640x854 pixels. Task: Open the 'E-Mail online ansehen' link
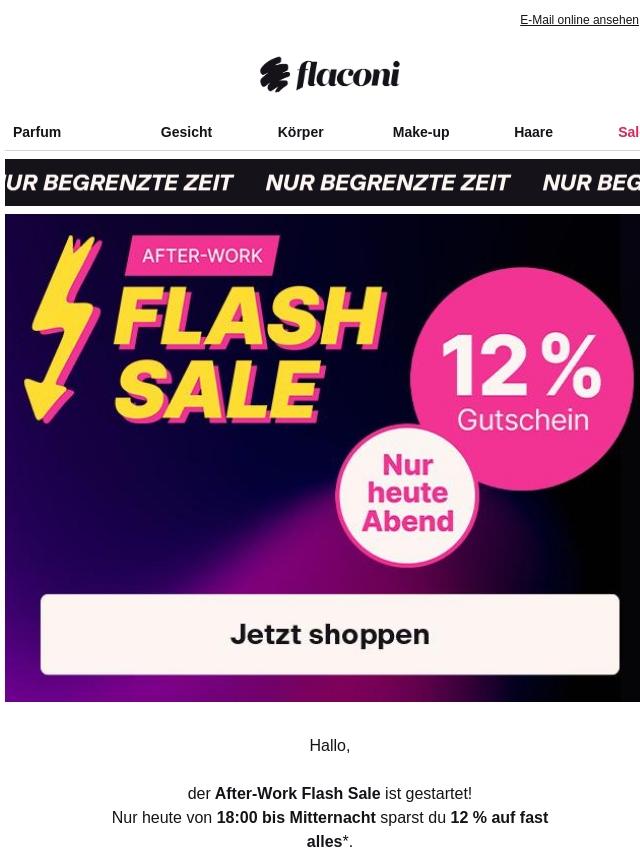578,20
